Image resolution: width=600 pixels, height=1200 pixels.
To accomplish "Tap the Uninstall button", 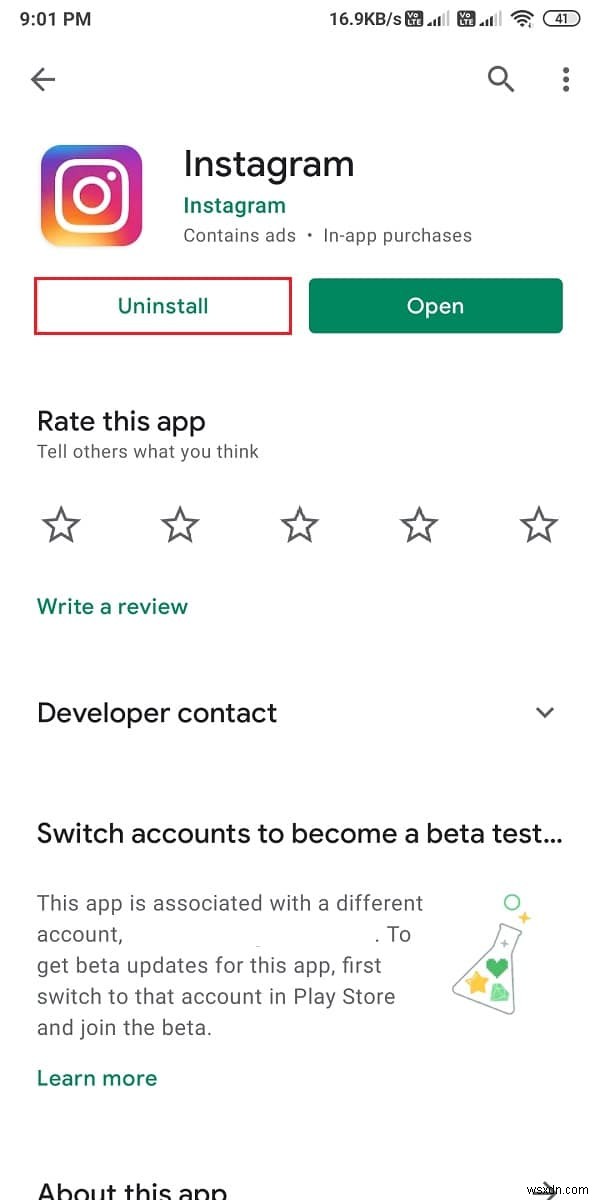I will tap(163, 306).
